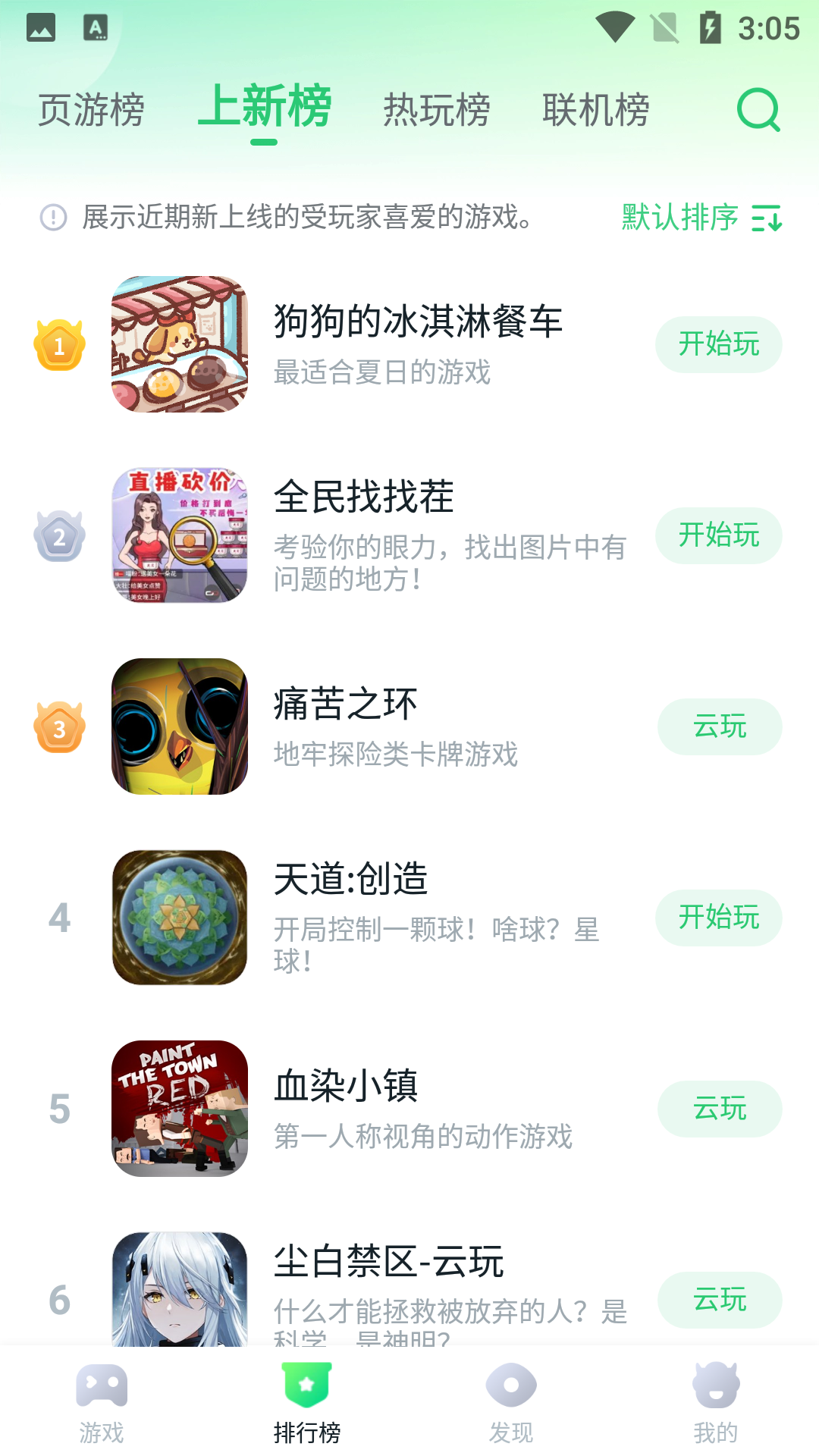Viewport: 819px width, 1456px height.
Task: Tap 云玩 beside 血染小镇
Action: (720, 1109)
